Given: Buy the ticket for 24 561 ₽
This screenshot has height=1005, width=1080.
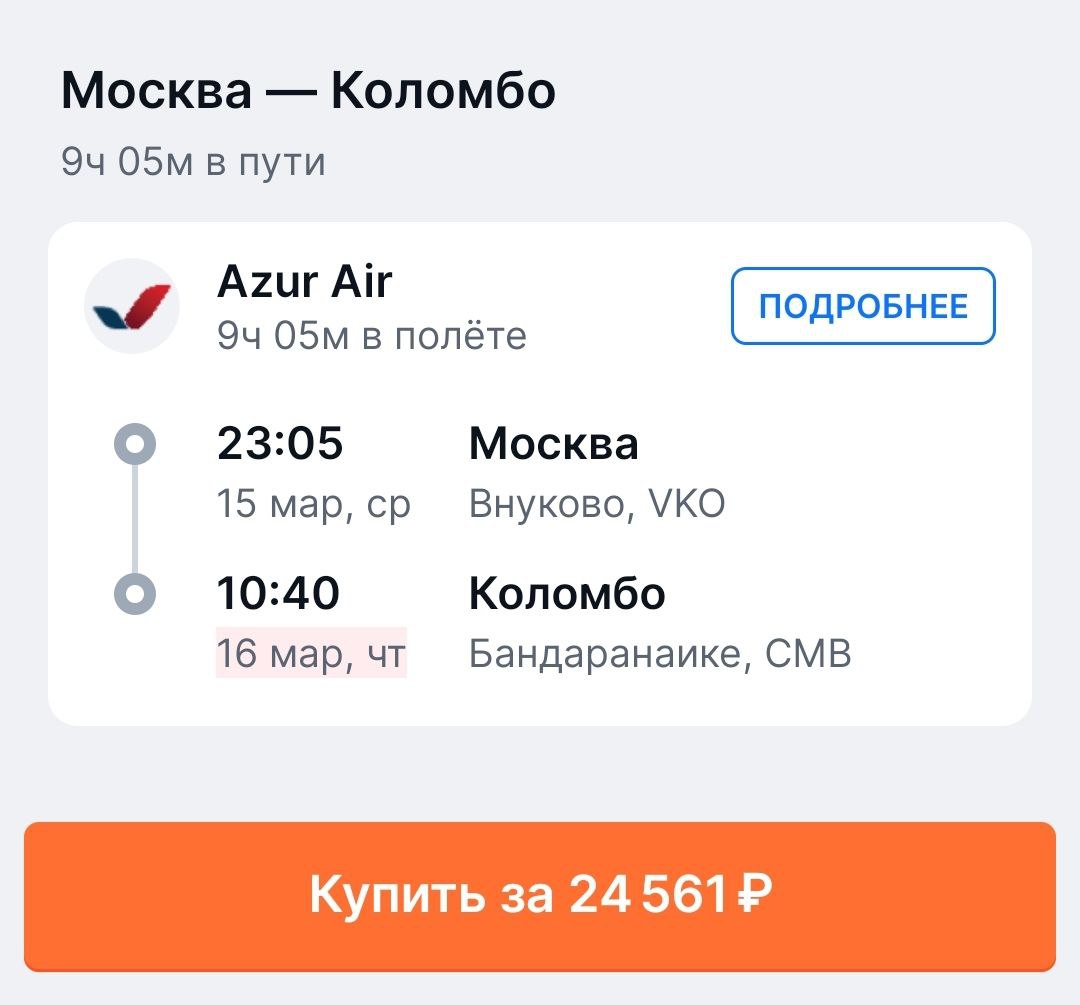Looking at the screenshot, I should click(x=540, y=895).
